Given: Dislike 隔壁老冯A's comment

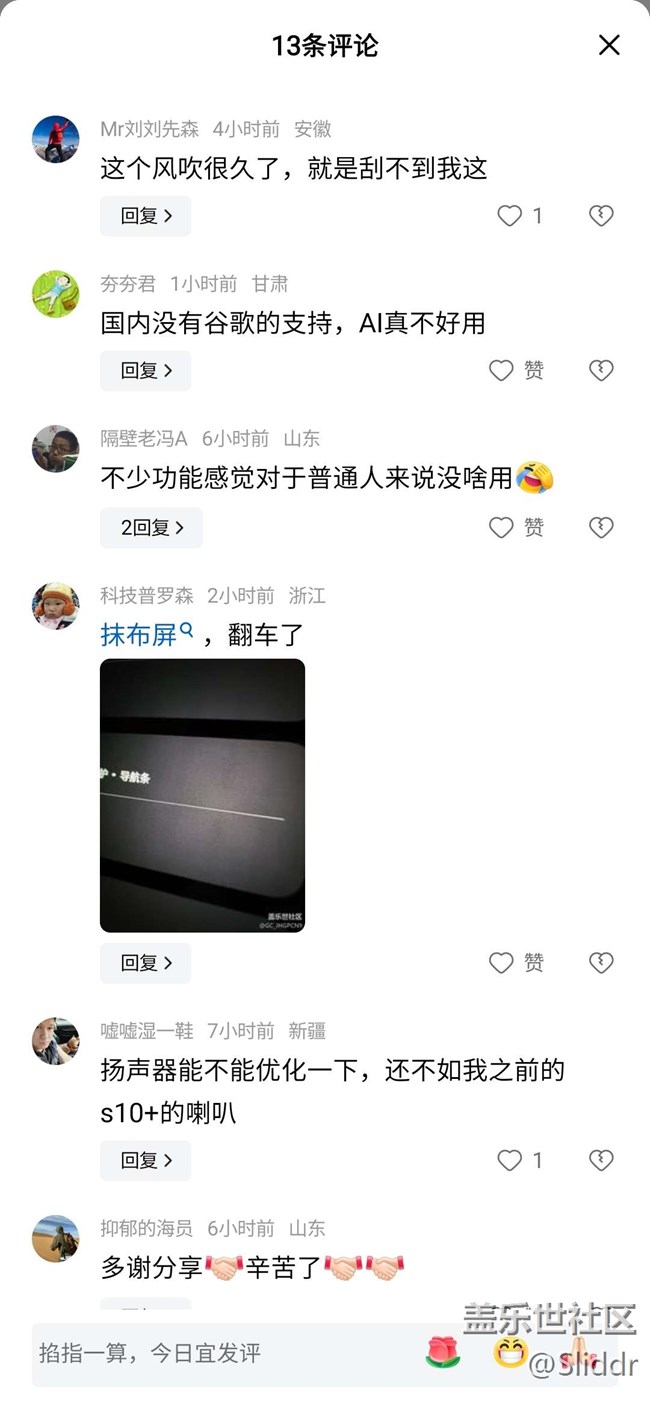Looking at the screenshot, I should pyautogui.click(x=601, y=528).
